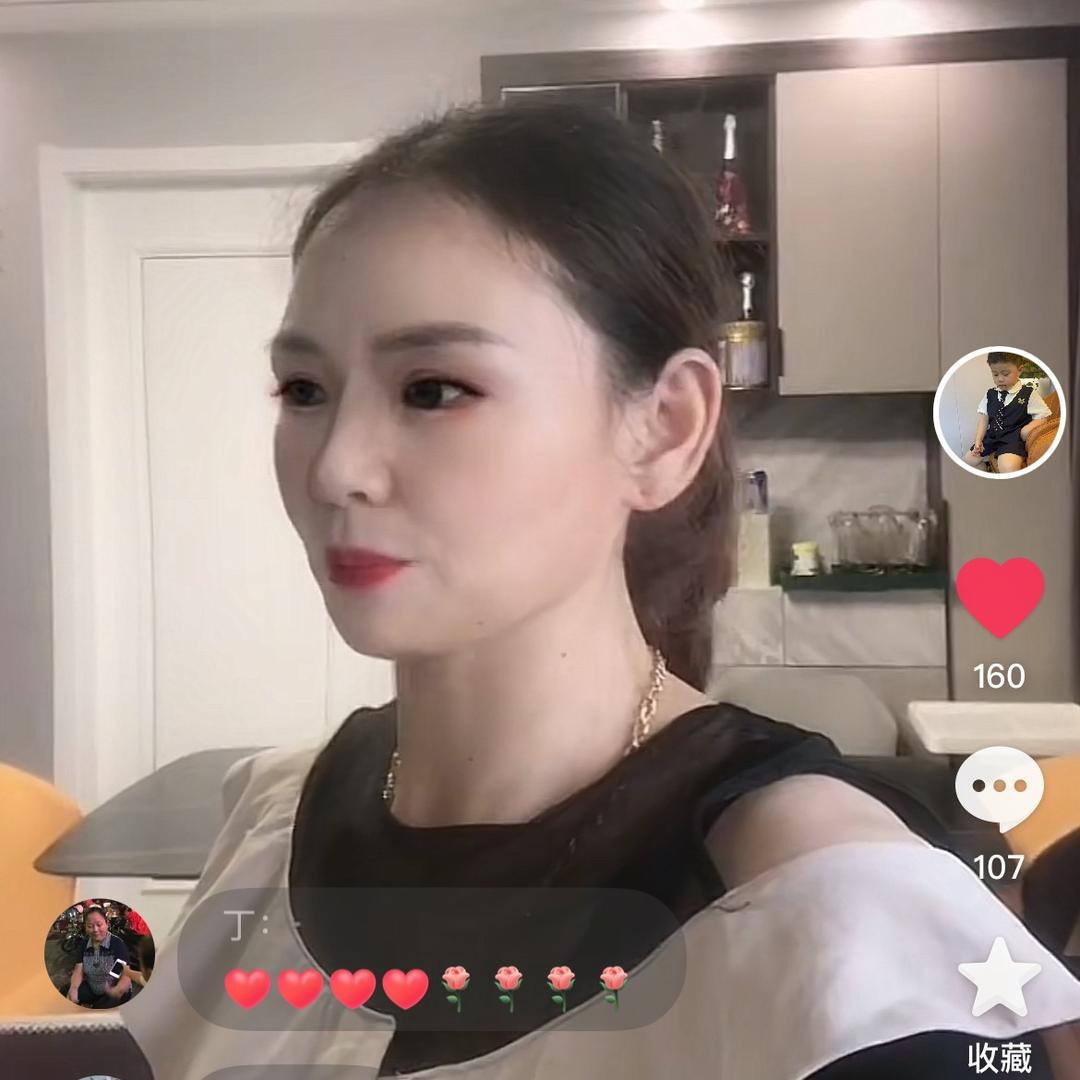Like this video with the heart
This screenshot has width=1080, height=1080.
(x=999, y=597)
